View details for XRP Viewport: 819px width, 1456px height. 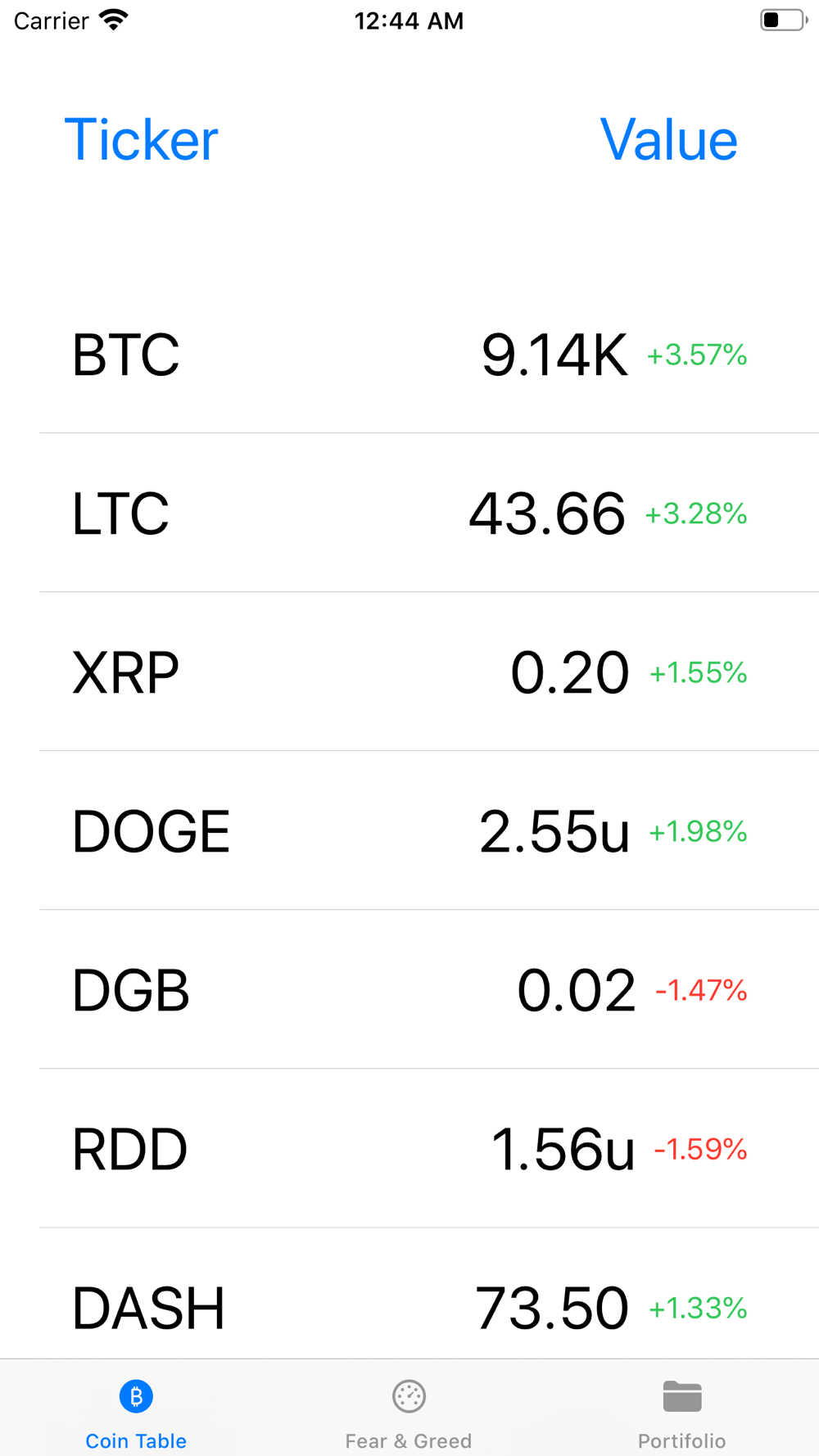[409, 673]
